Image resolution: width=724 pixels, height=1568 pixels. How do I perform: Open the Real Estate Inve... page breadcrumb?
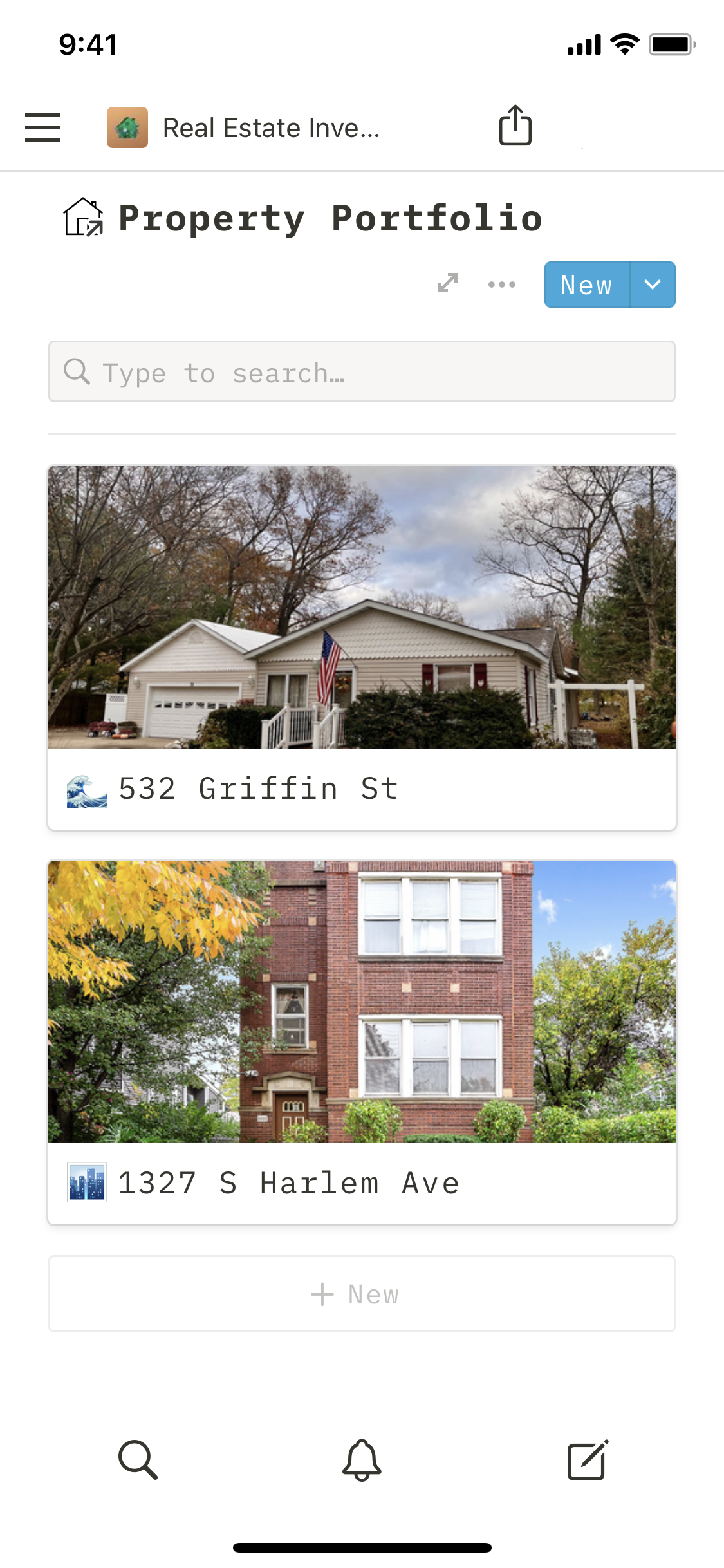click(245, 127)
